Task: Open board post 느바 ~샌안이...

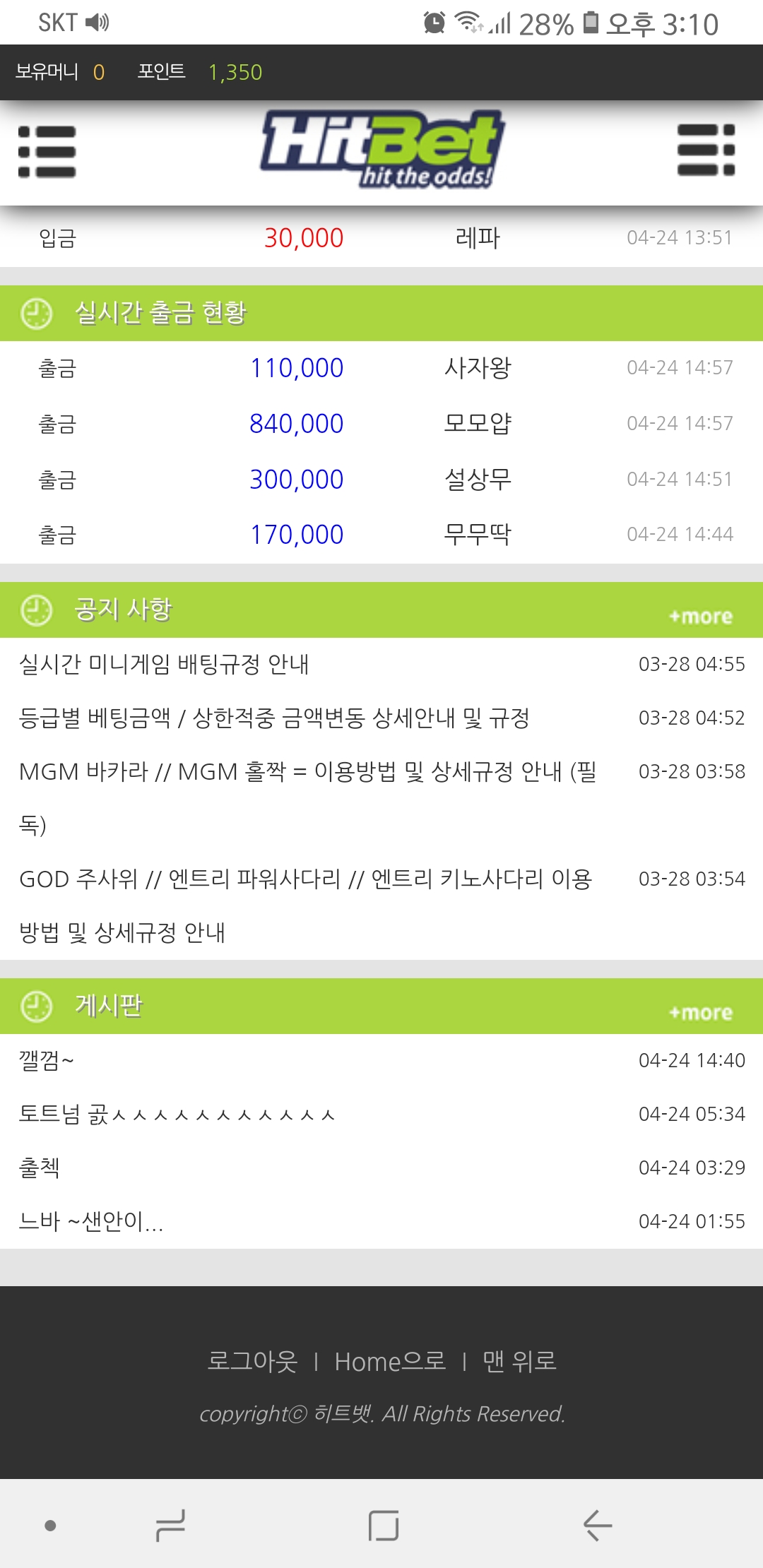Action: 91,1221
